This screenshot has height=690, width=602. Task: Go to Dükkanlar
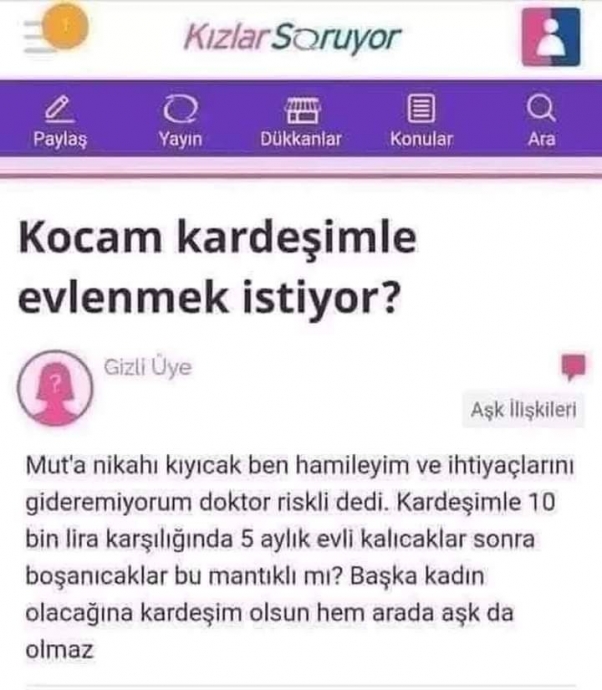(301, 120)
